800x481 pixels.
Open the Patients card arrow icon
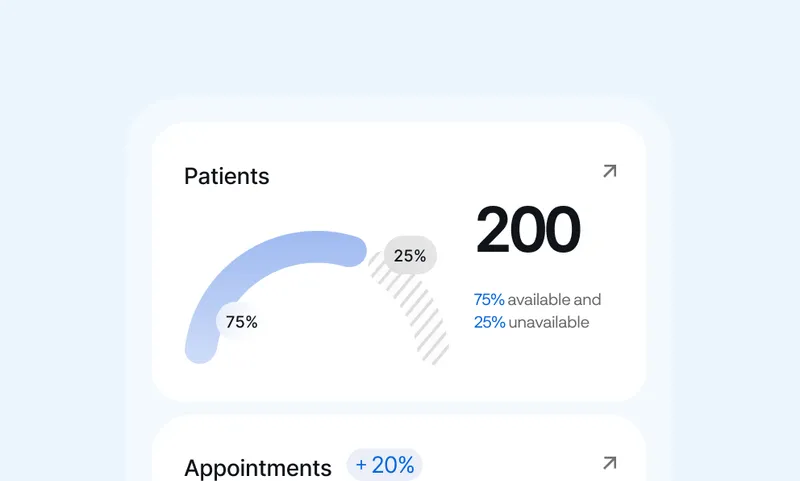click(609, 172)
